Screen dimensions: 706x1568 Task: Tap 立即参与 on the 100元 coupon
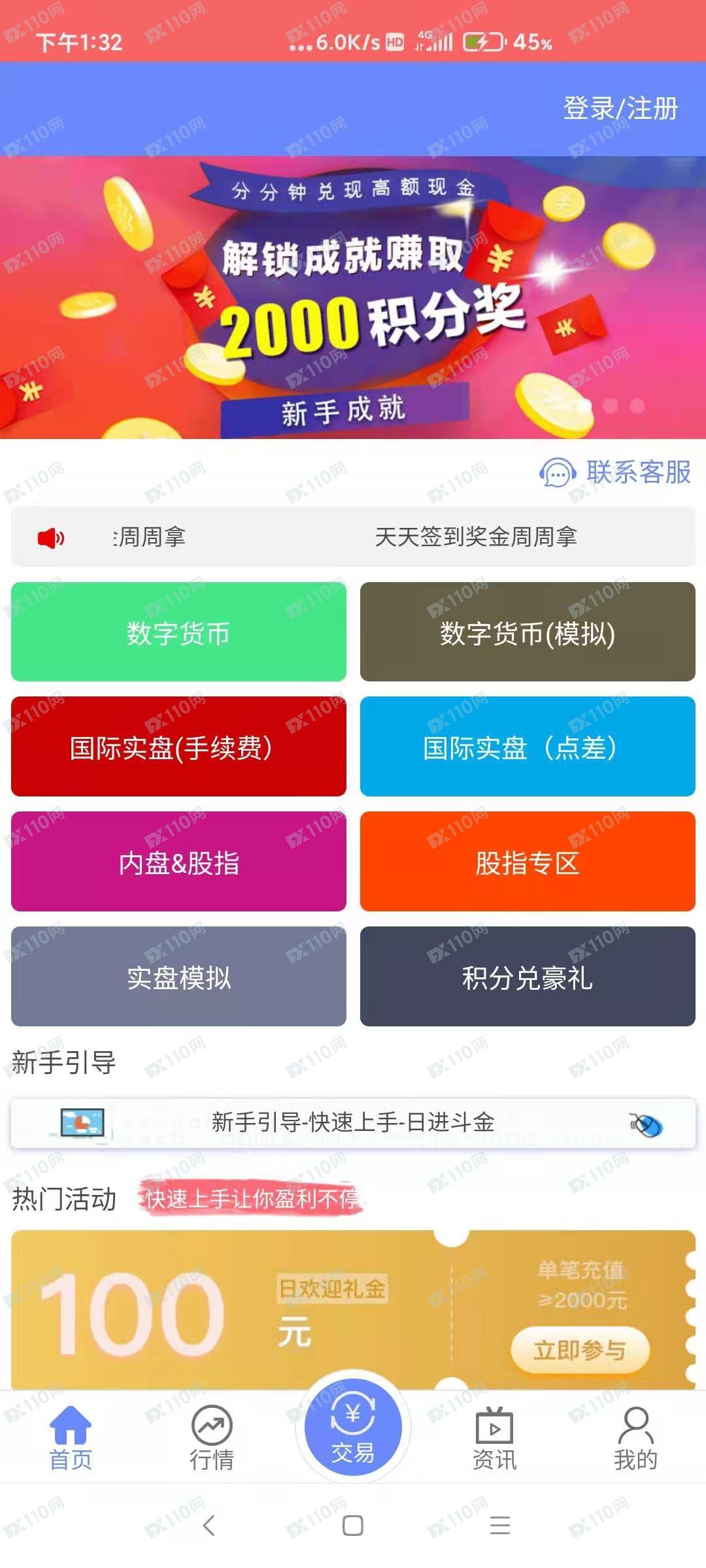(580, 1349)
